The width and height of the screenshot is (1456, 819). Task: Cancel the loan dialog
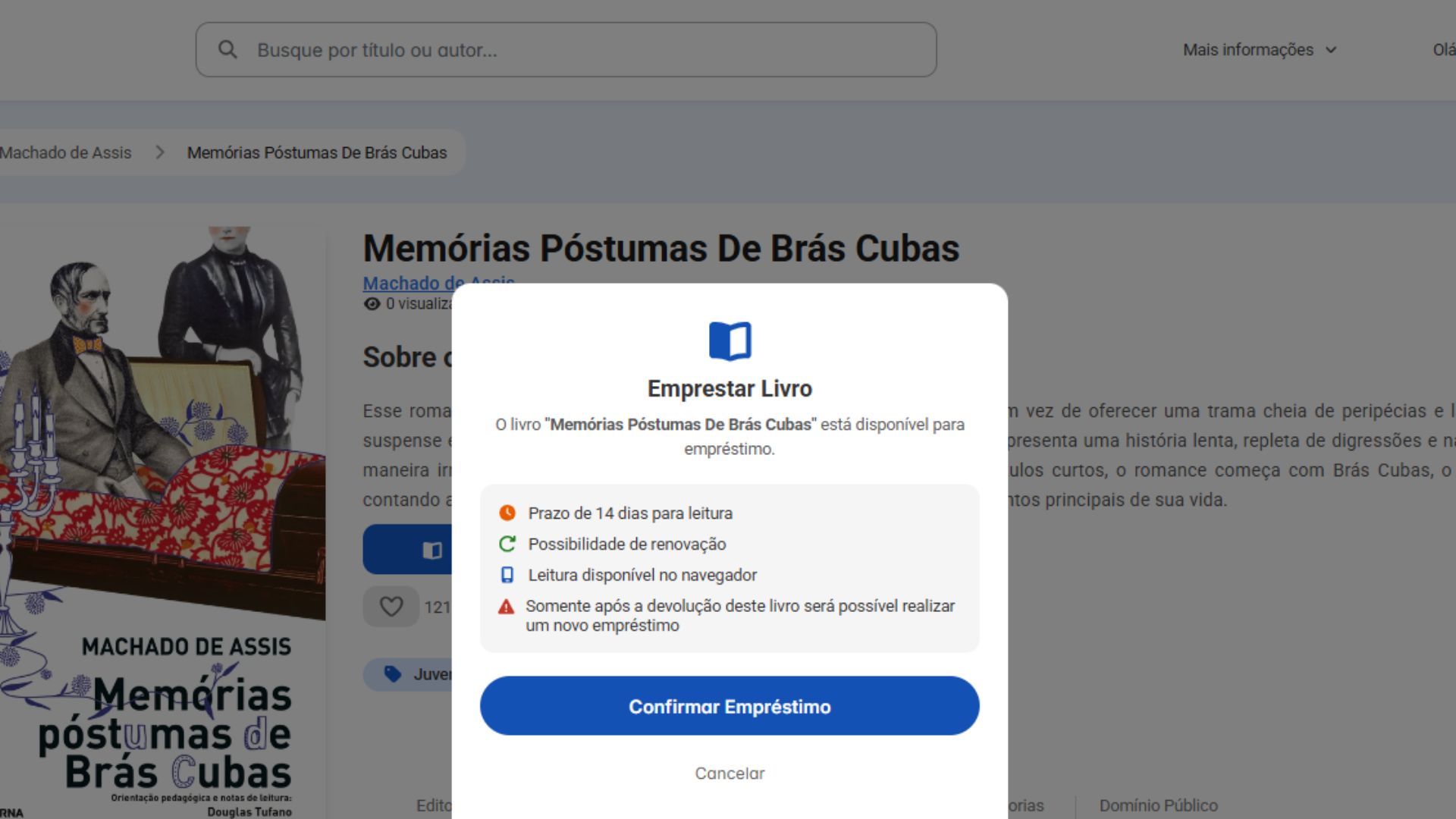[729, 773]
